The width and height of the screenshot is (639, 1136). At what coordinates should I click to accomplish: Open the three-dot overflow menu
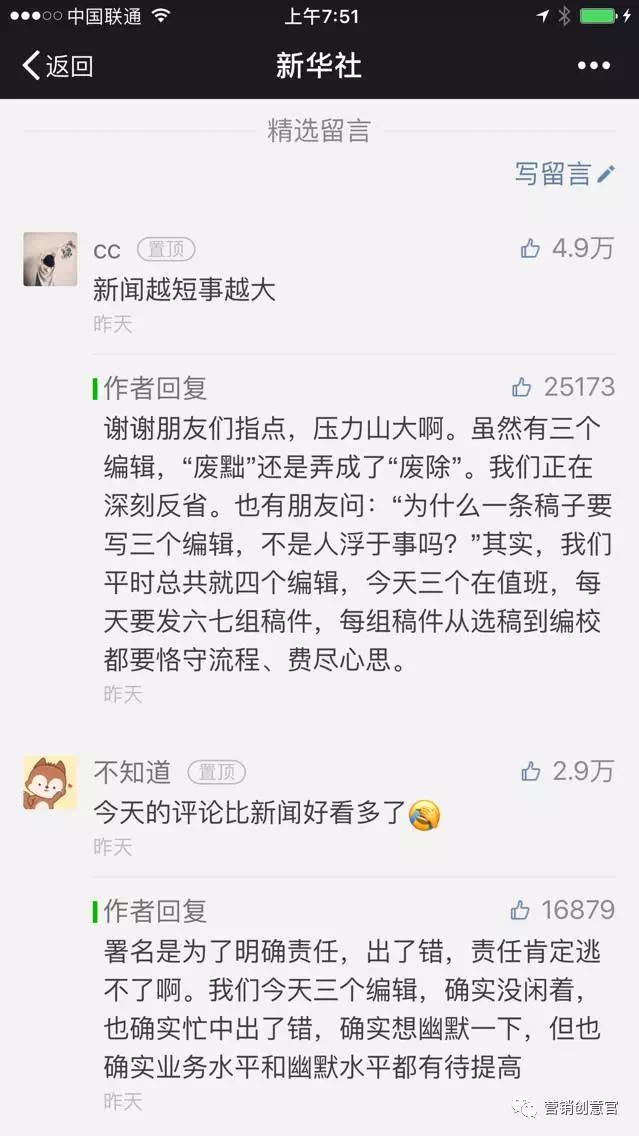point(593,66)
